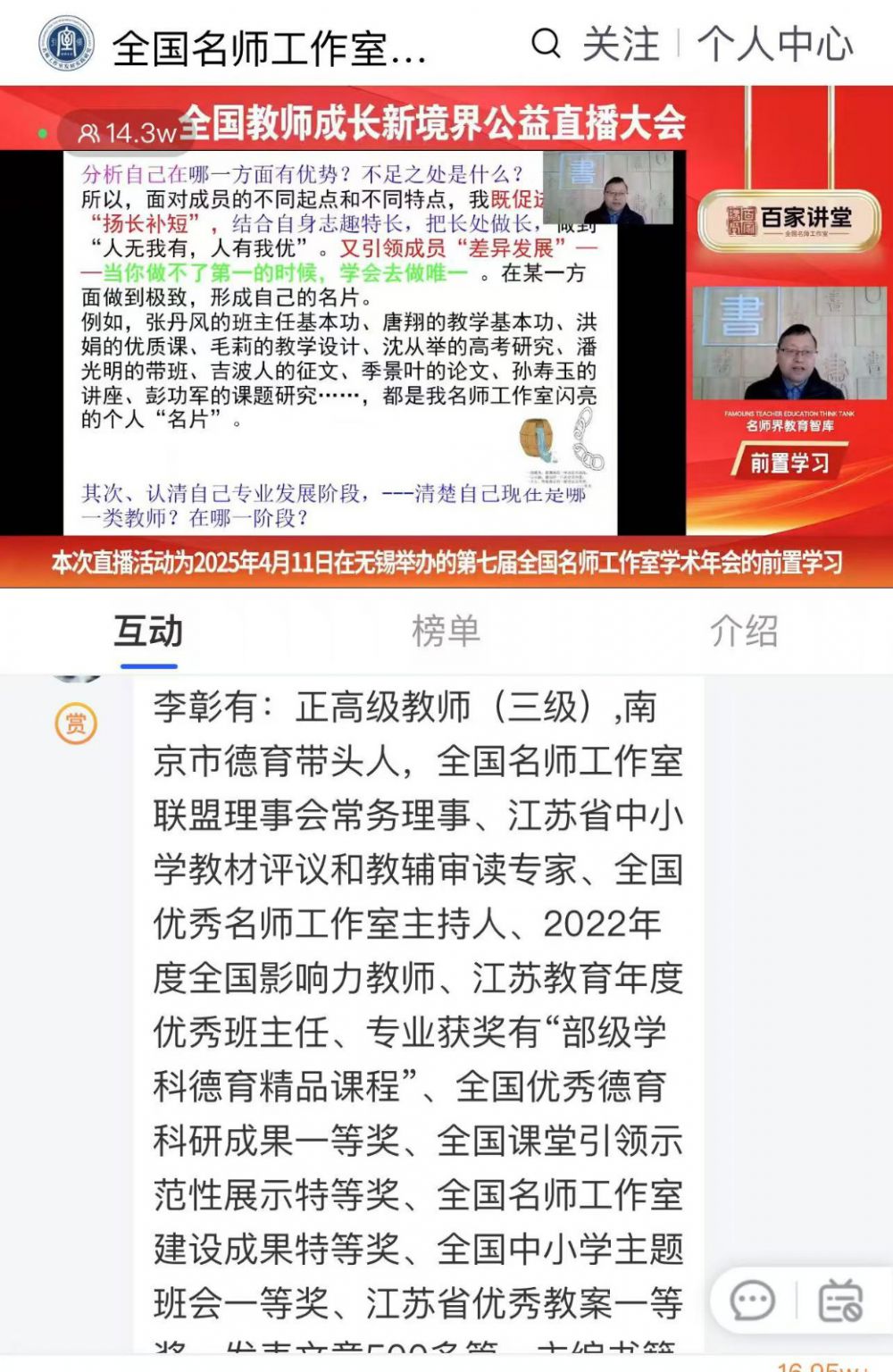Switch to the 介绍 tab

pyautogui.click(x=743, y=632)
